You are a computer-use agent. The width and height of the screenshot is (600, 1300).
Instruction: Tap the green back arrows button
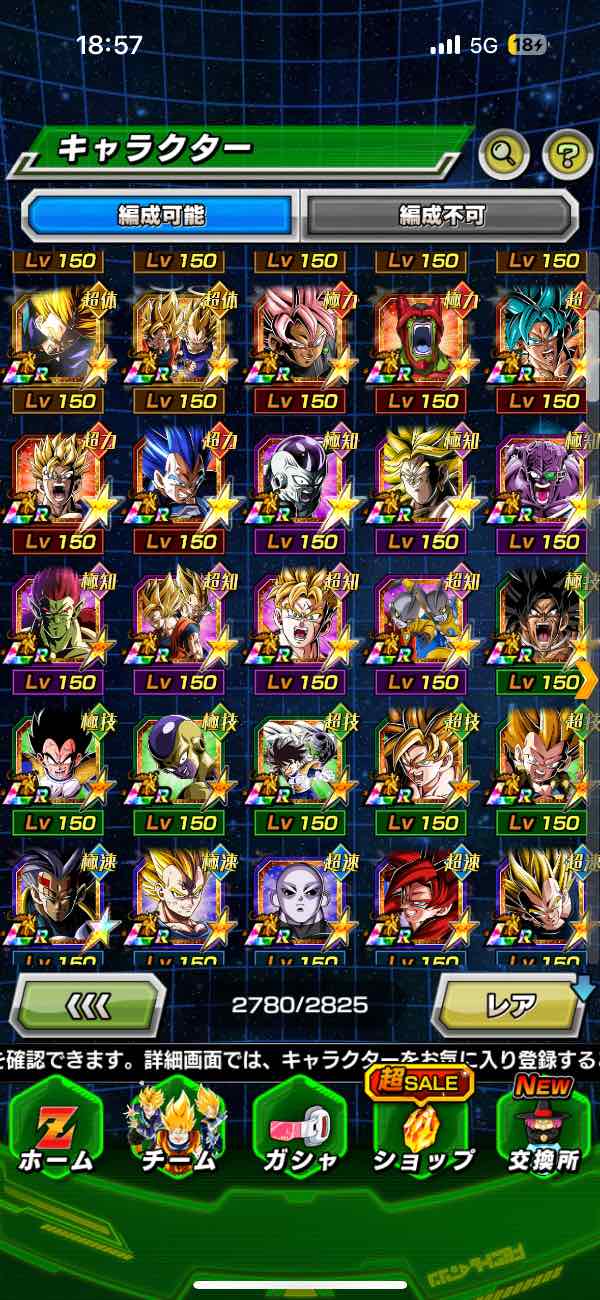(88, 1004)
